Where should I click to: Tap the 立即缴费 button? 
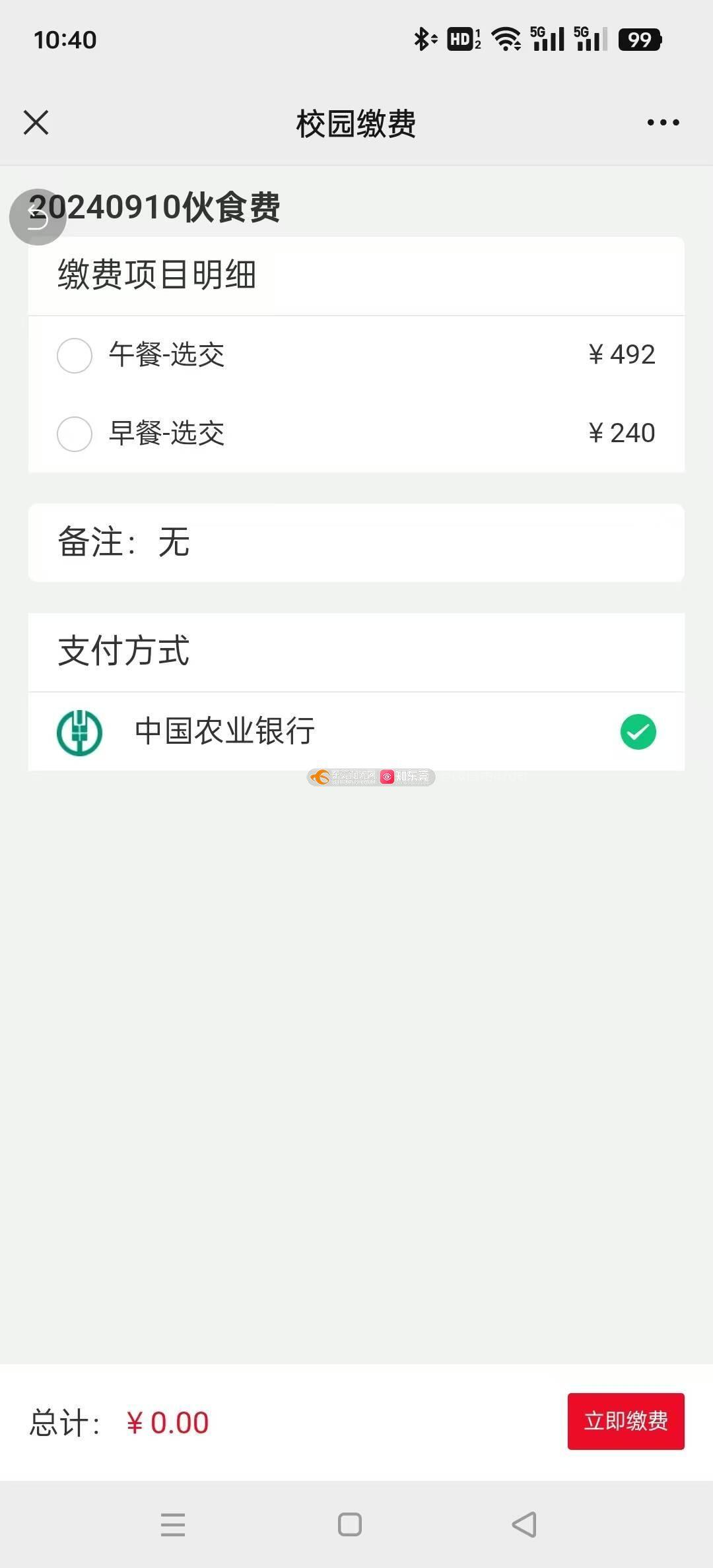click(x=625, y=1421)
